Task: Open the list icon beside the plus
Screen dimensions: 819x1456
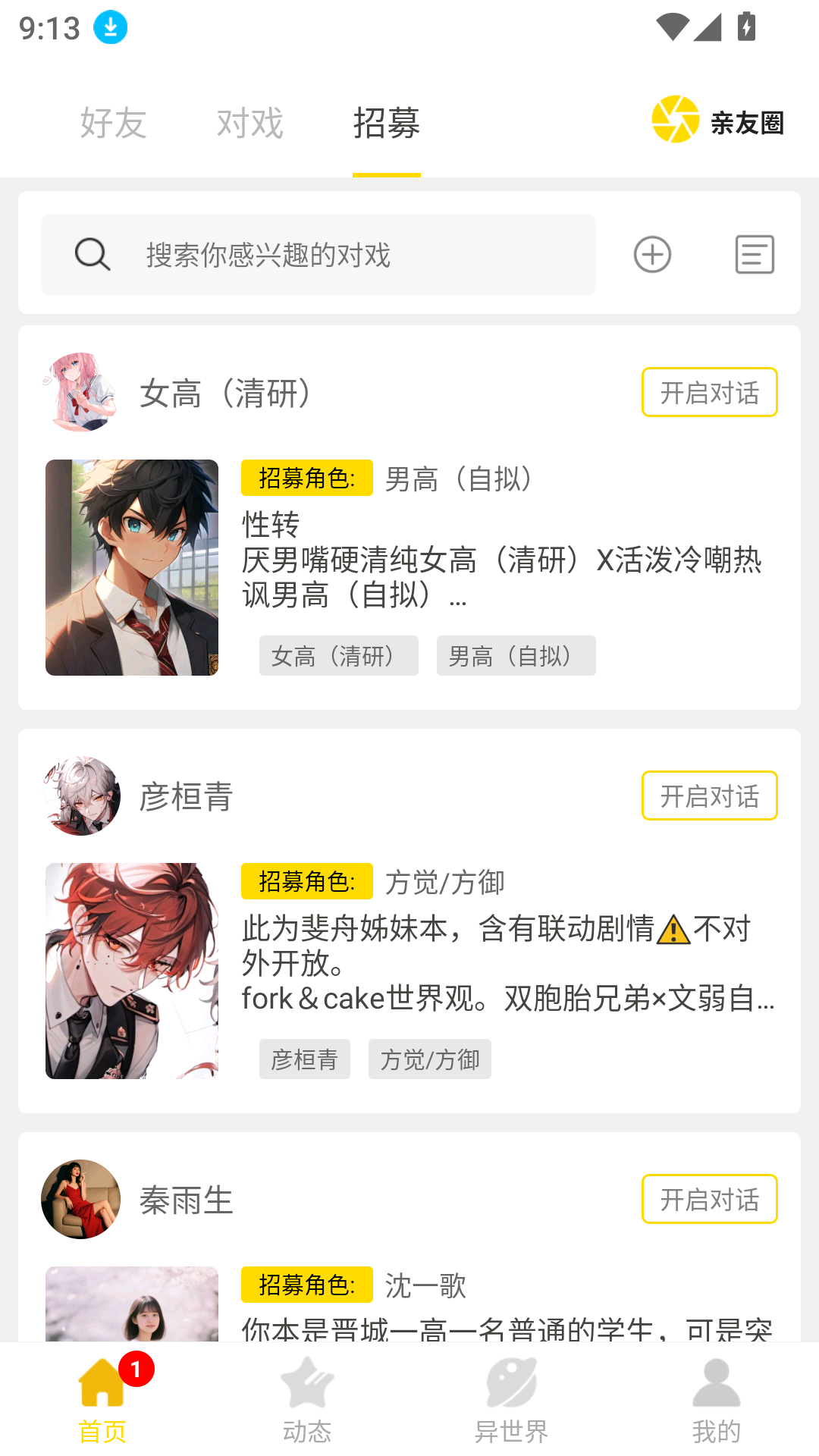Action: 755,255
